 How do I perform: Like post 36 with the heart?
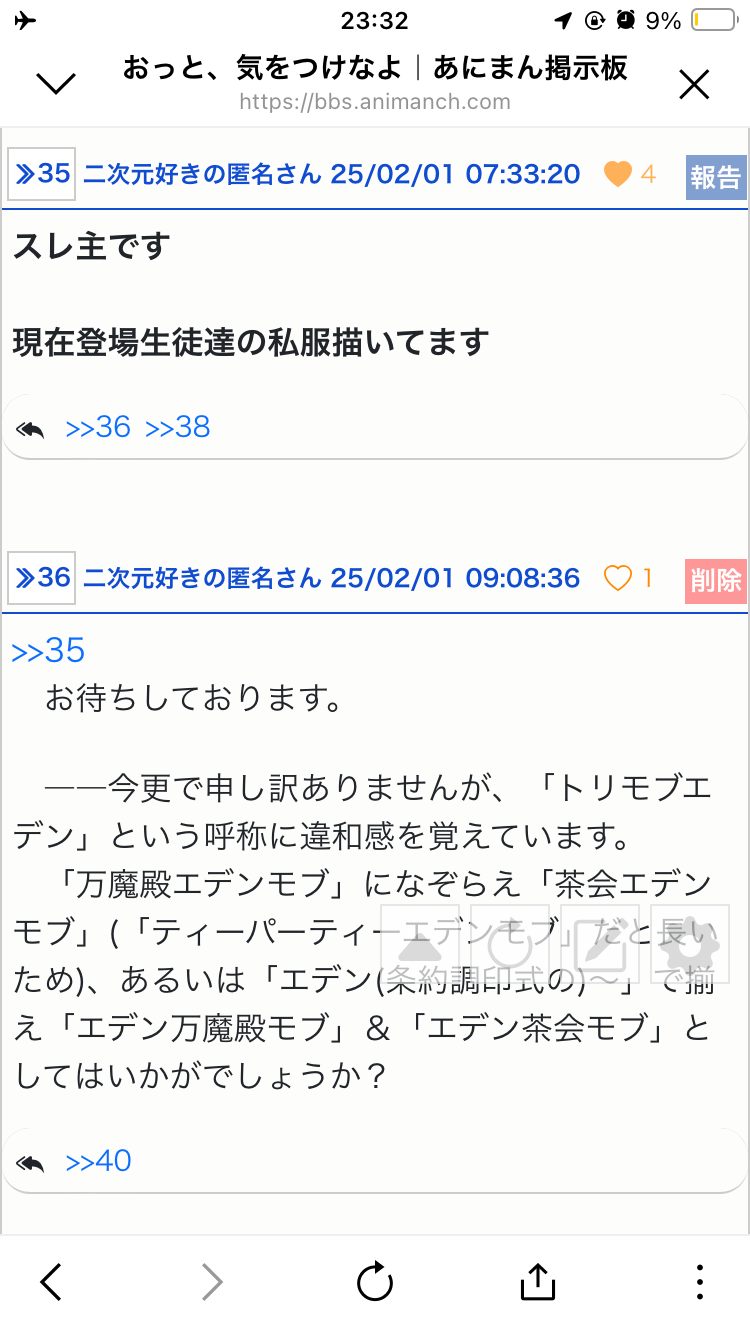tap(618, 578)
